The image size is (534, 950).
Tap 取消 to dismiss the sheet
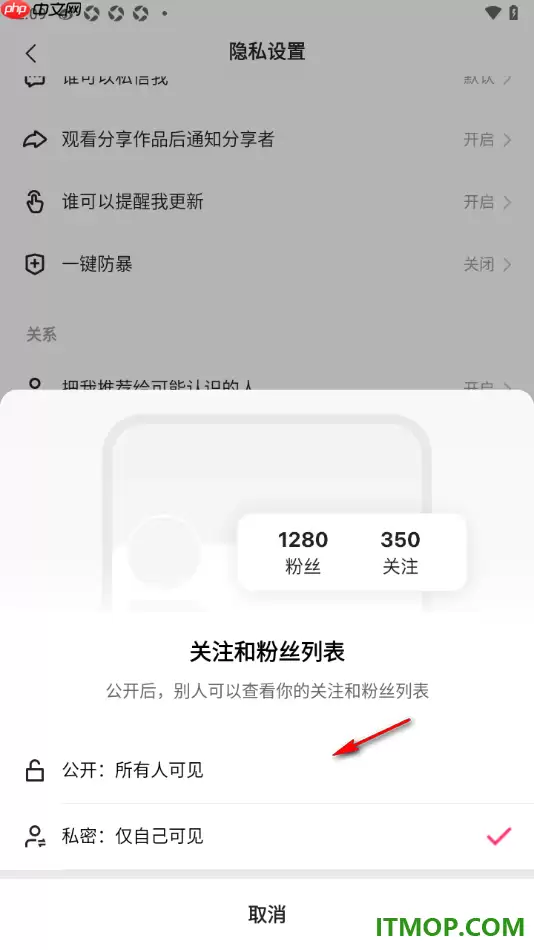click(x=267, y=914)
